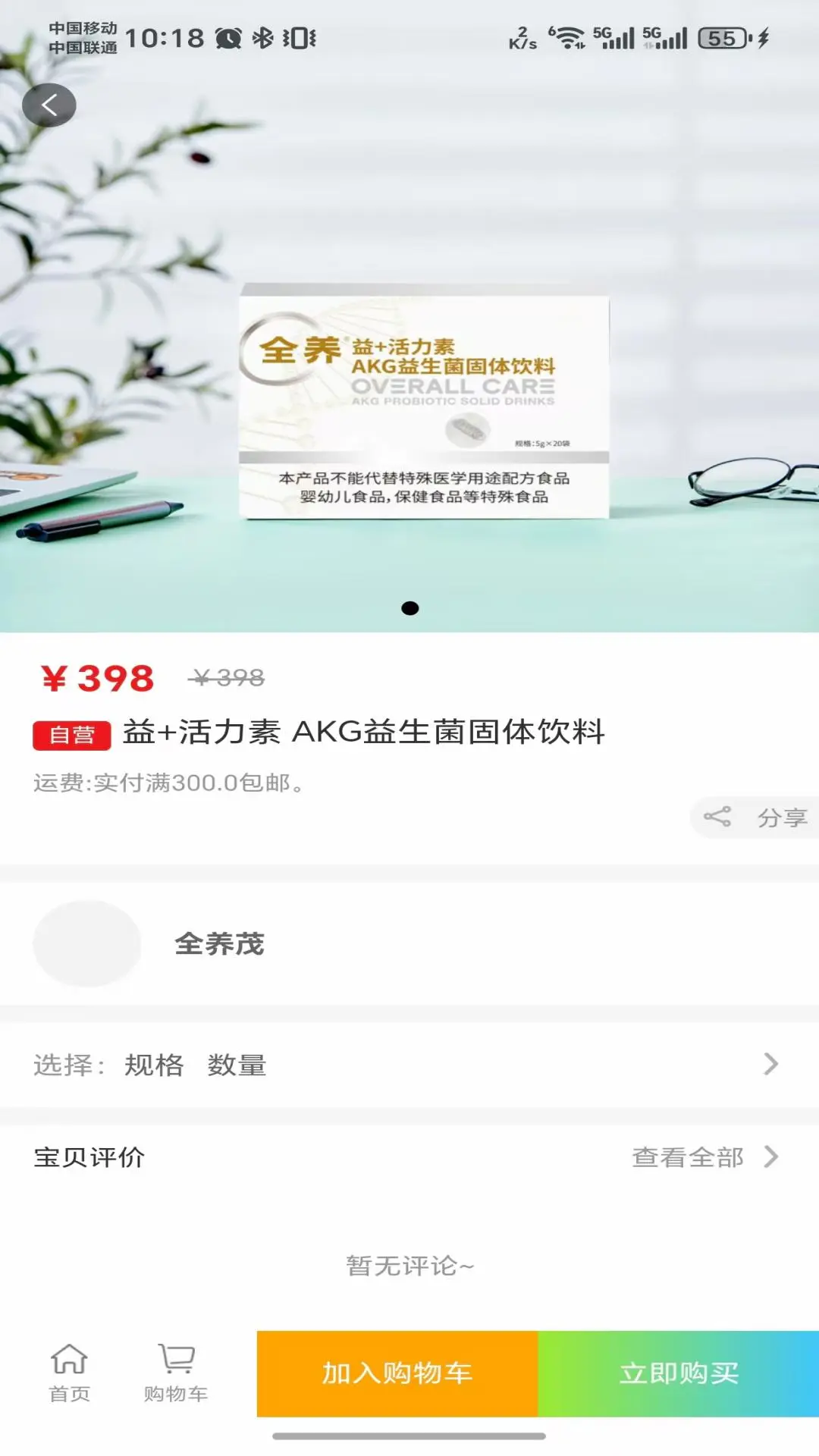
Task: Open the 全养茂 store page
Action: (x=218, y=944)
